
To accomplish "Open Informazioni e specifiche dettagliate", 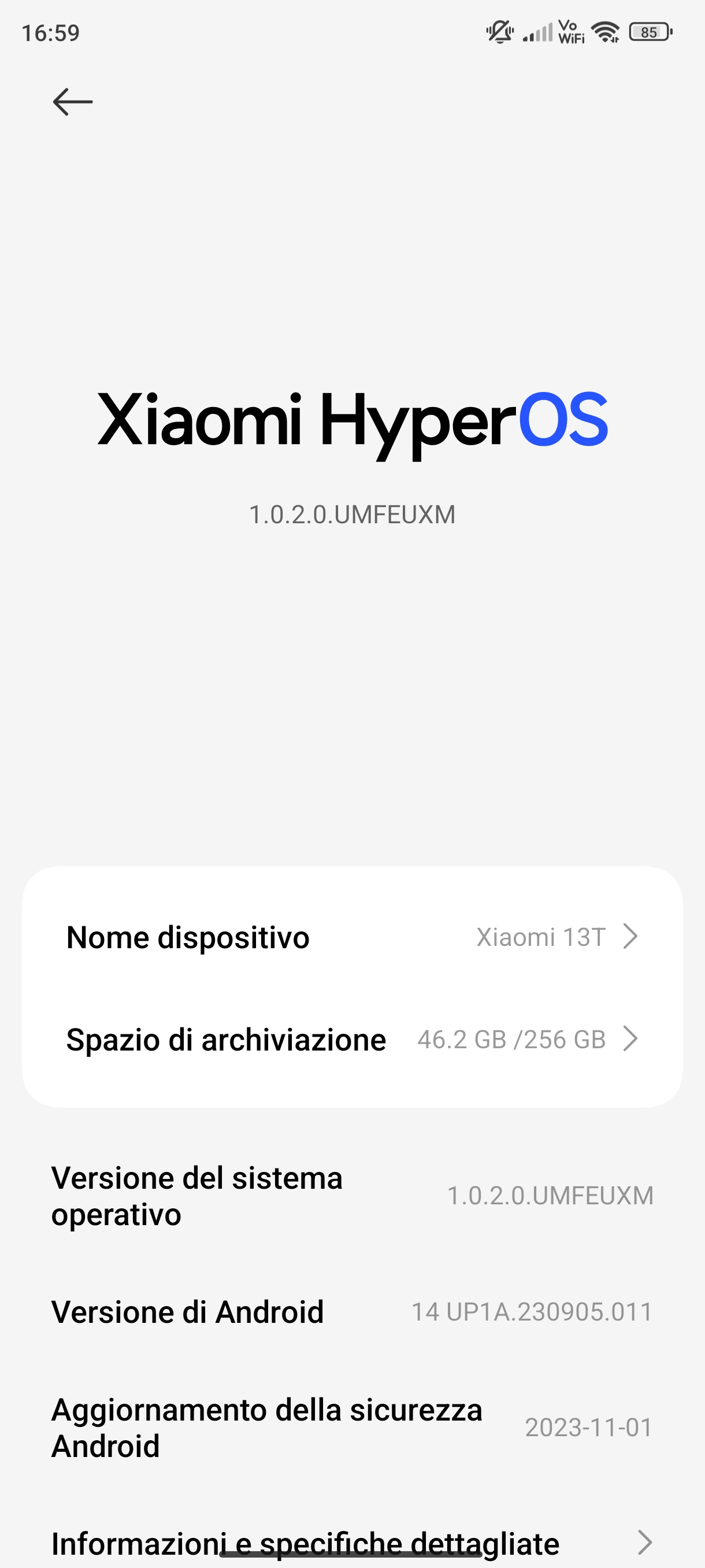I will tap(351, 1542).
